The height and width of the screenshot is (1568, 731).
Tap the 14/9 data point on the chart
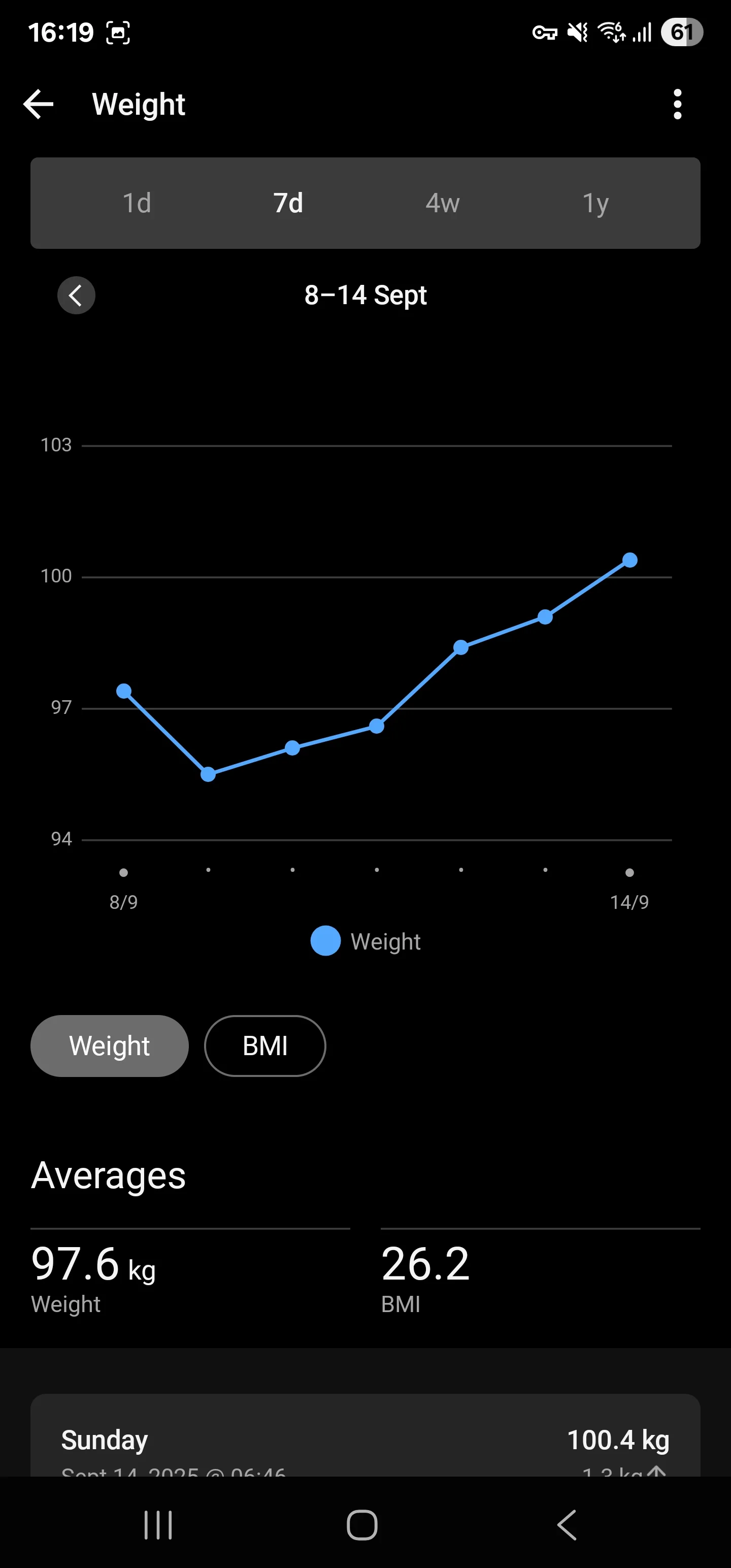[x=630, y=560]
